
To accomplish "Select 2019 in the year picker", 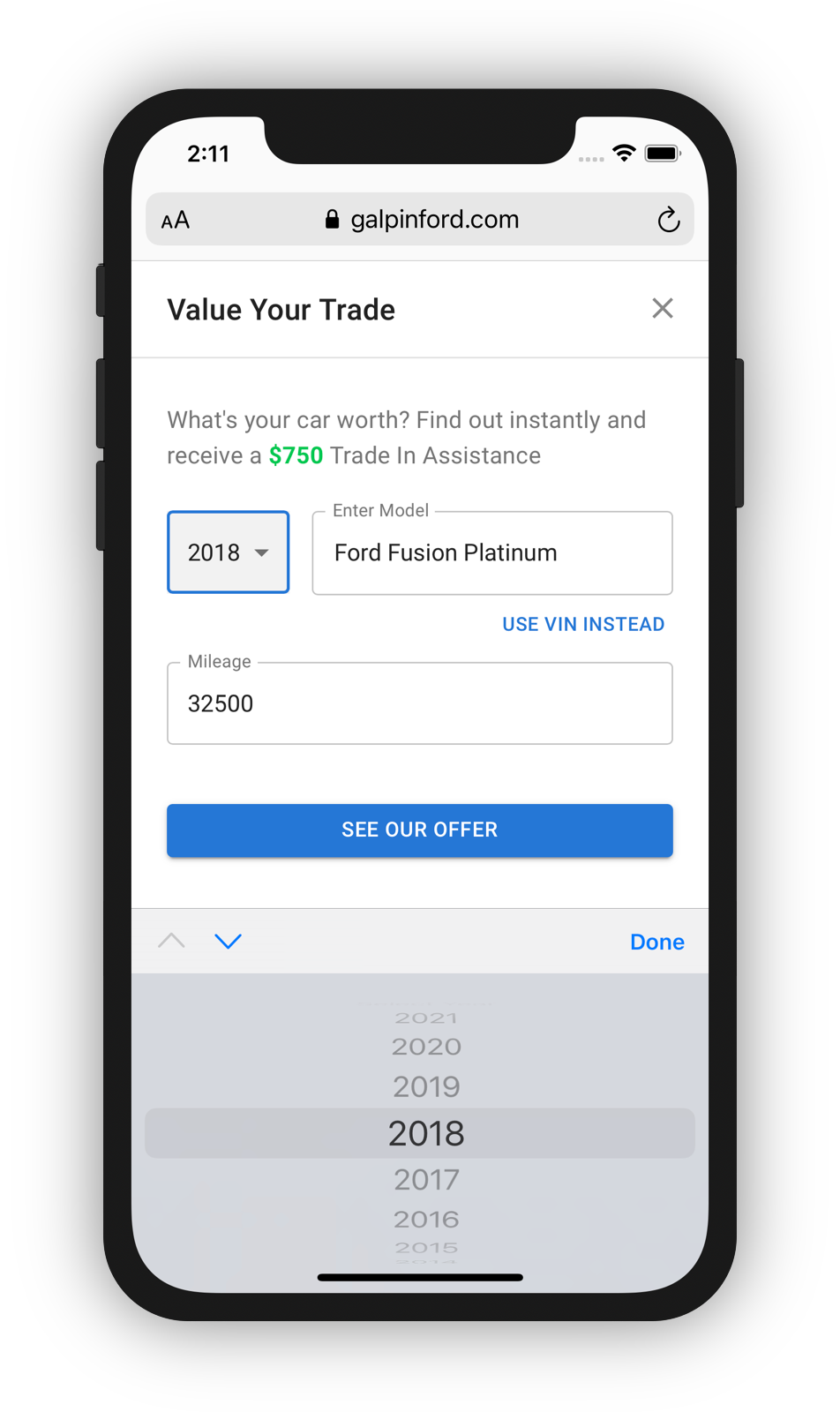I will point(426,1086).
